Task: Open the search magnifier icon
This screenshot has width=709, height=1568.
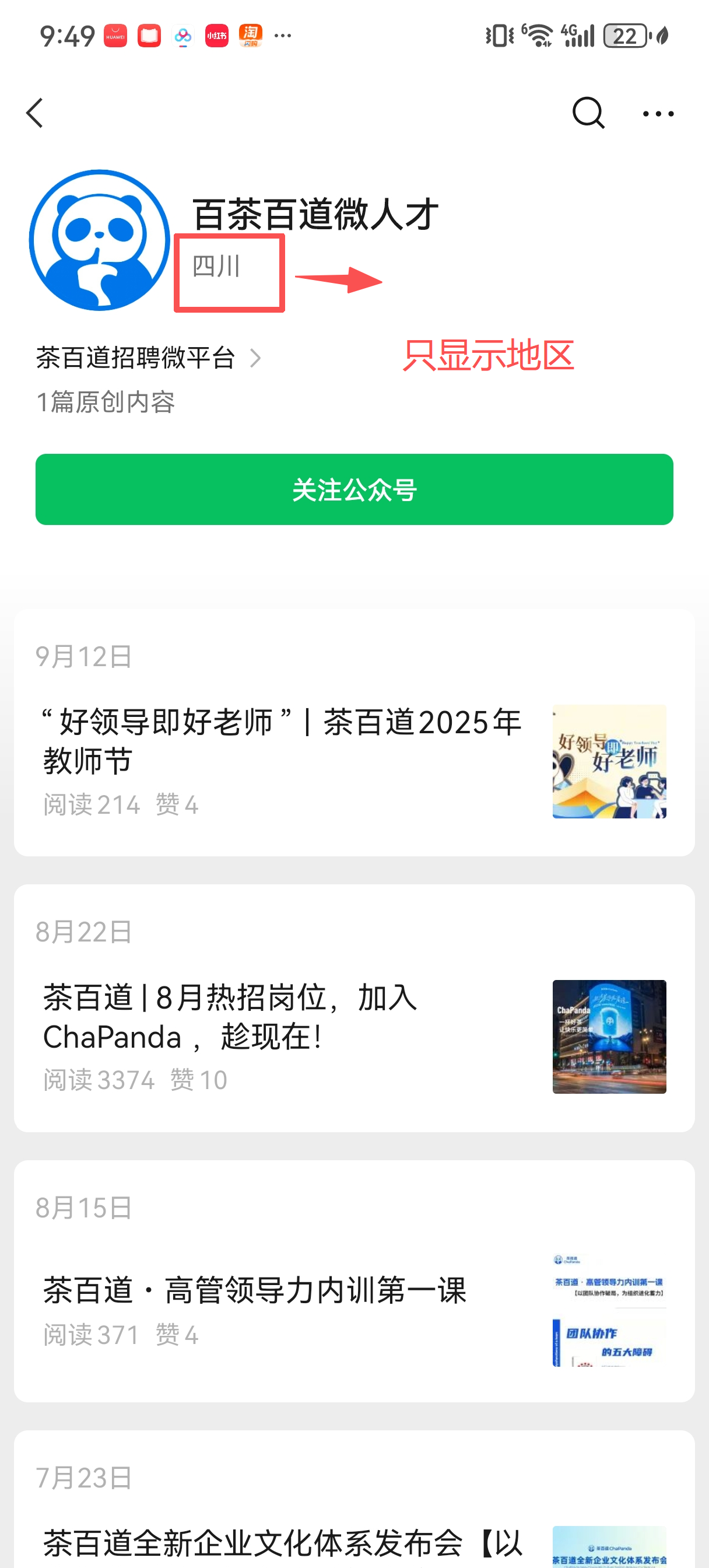Action: coord(588,113)
